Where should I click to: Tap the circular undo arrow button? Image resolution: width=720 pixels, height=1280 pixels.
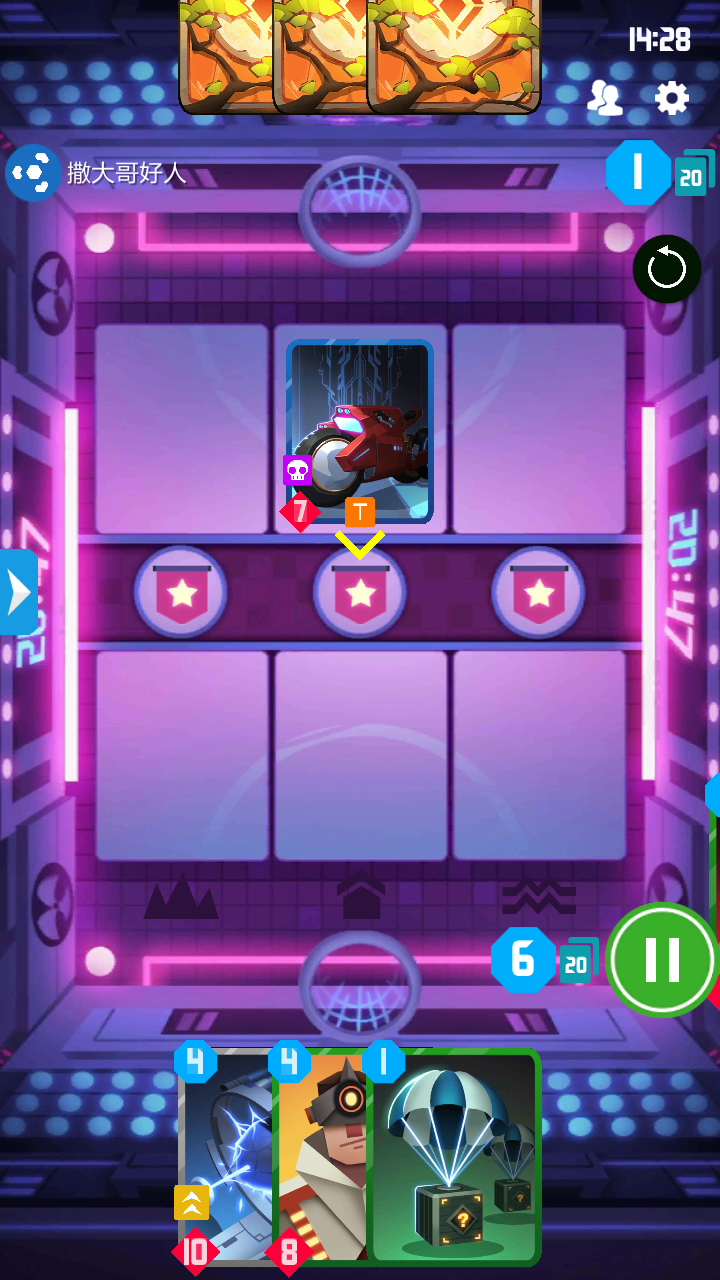click(x=667, y=269)
